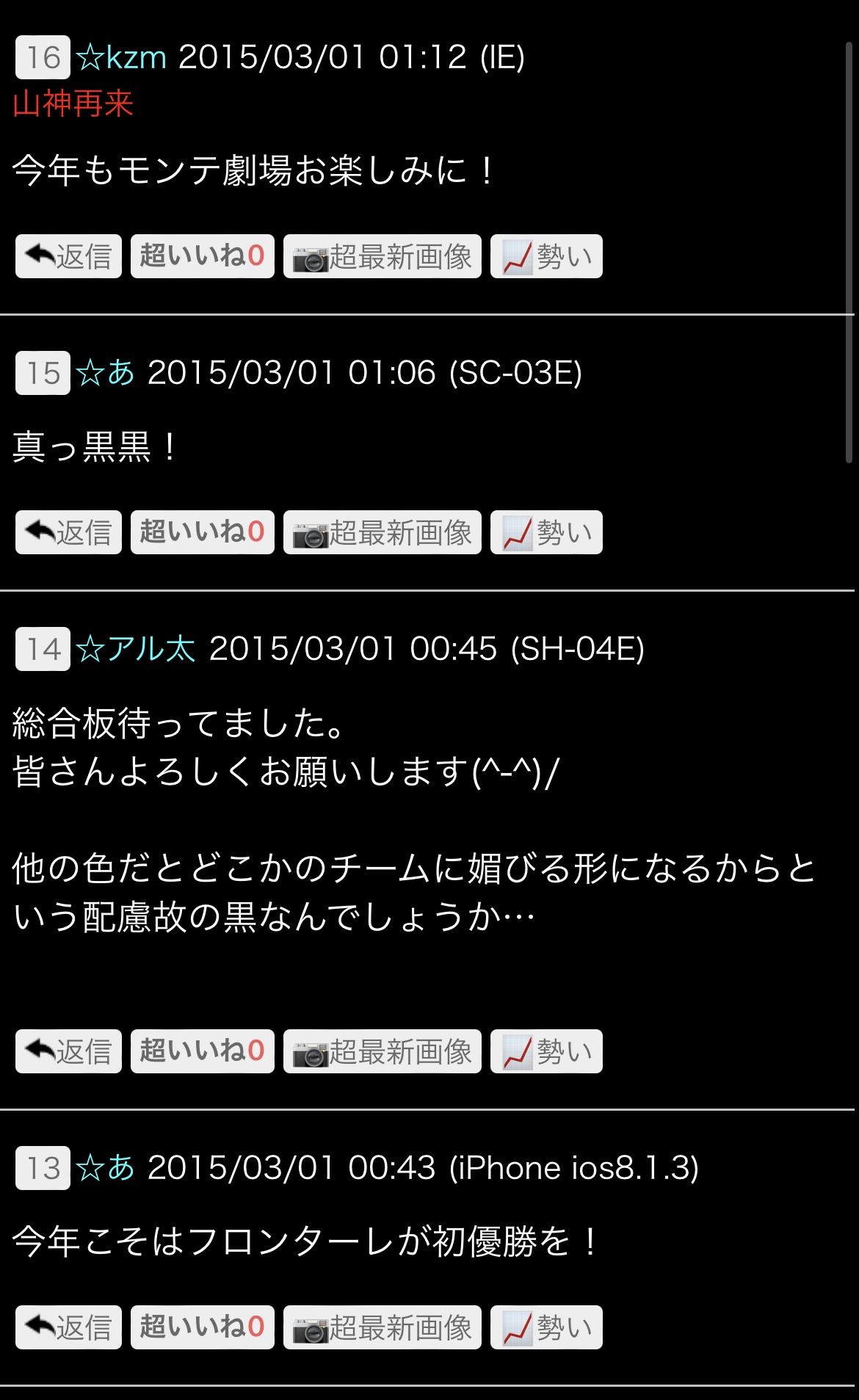Tap 返信 under the 真っ黒黒 post
Viewport: 859px width, 1400px height.
click(x=68, y=532)
